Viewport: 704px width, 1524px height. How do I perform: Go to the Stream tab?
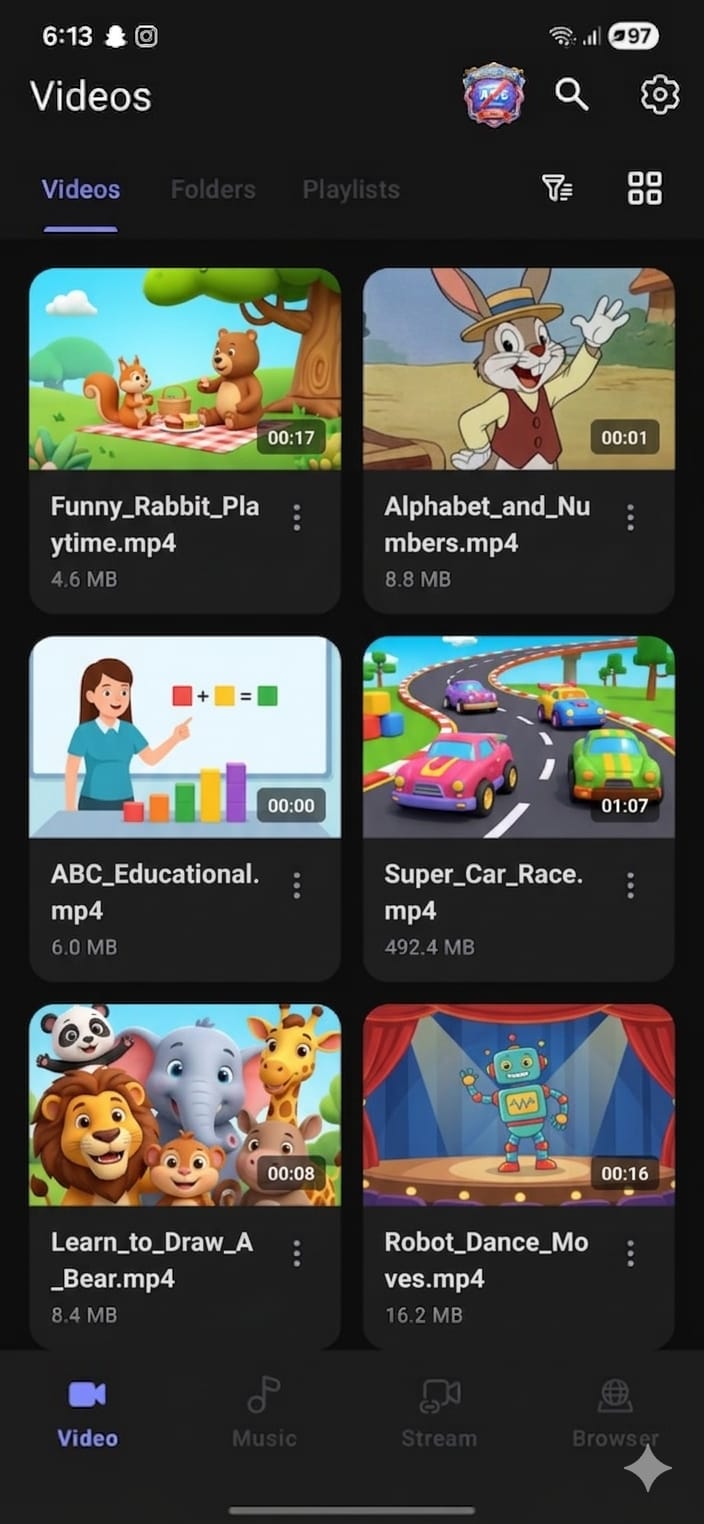tap(439, 1412)
